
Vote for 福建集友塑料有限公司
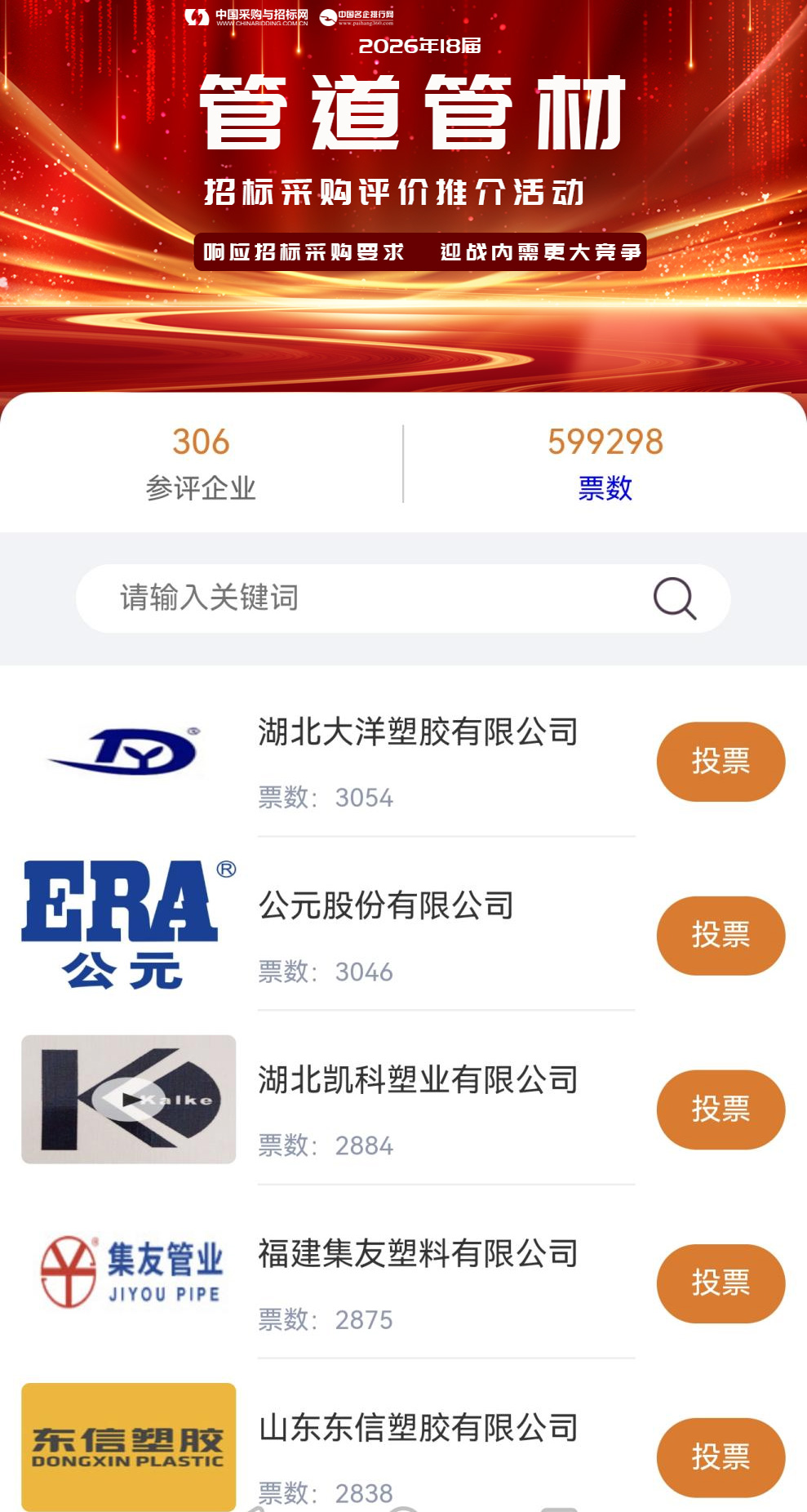coord(720,1283)
